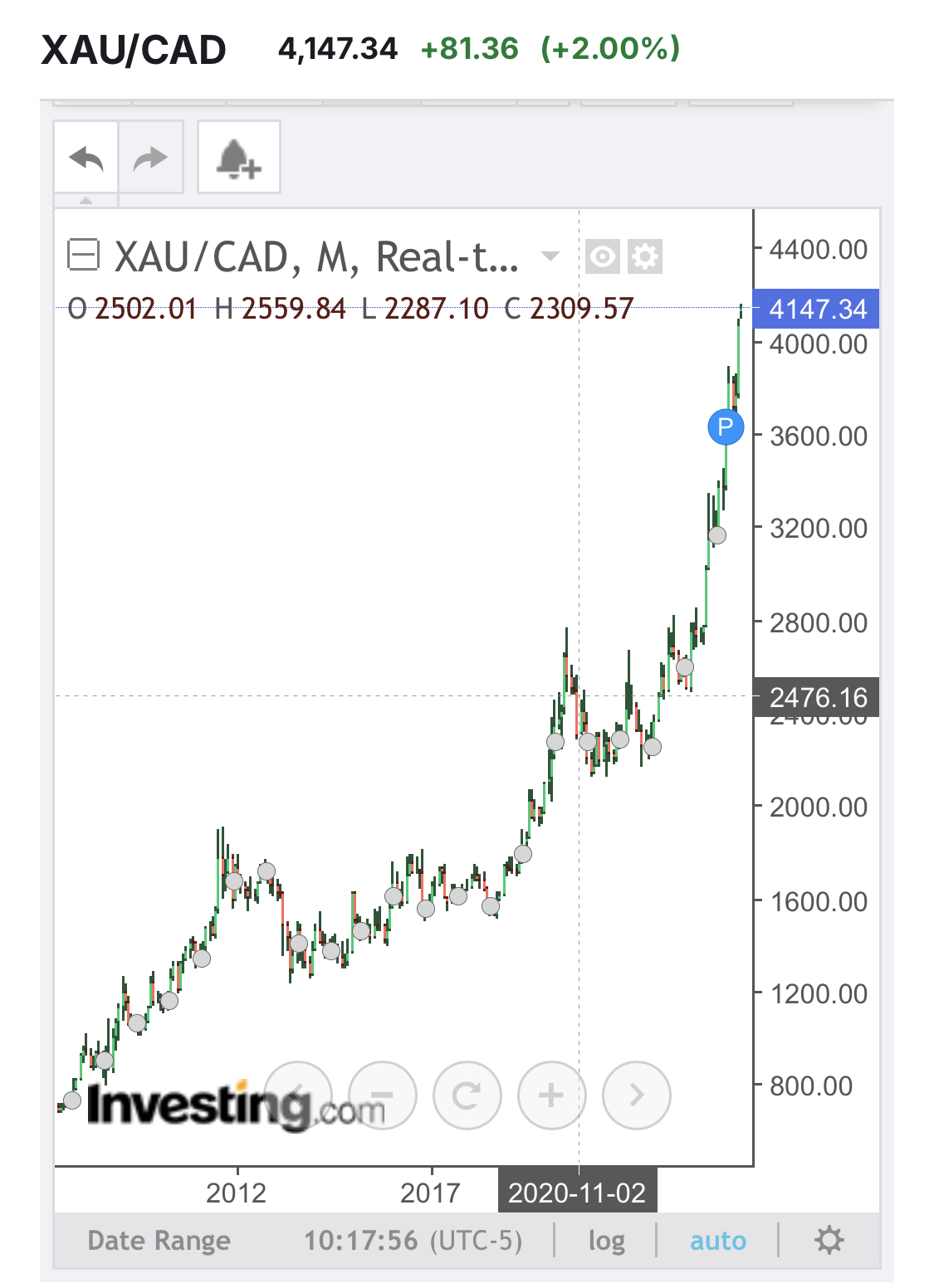Zoom in the chart with plus button
934x1288 pixels.
(x=551, y=1095)
